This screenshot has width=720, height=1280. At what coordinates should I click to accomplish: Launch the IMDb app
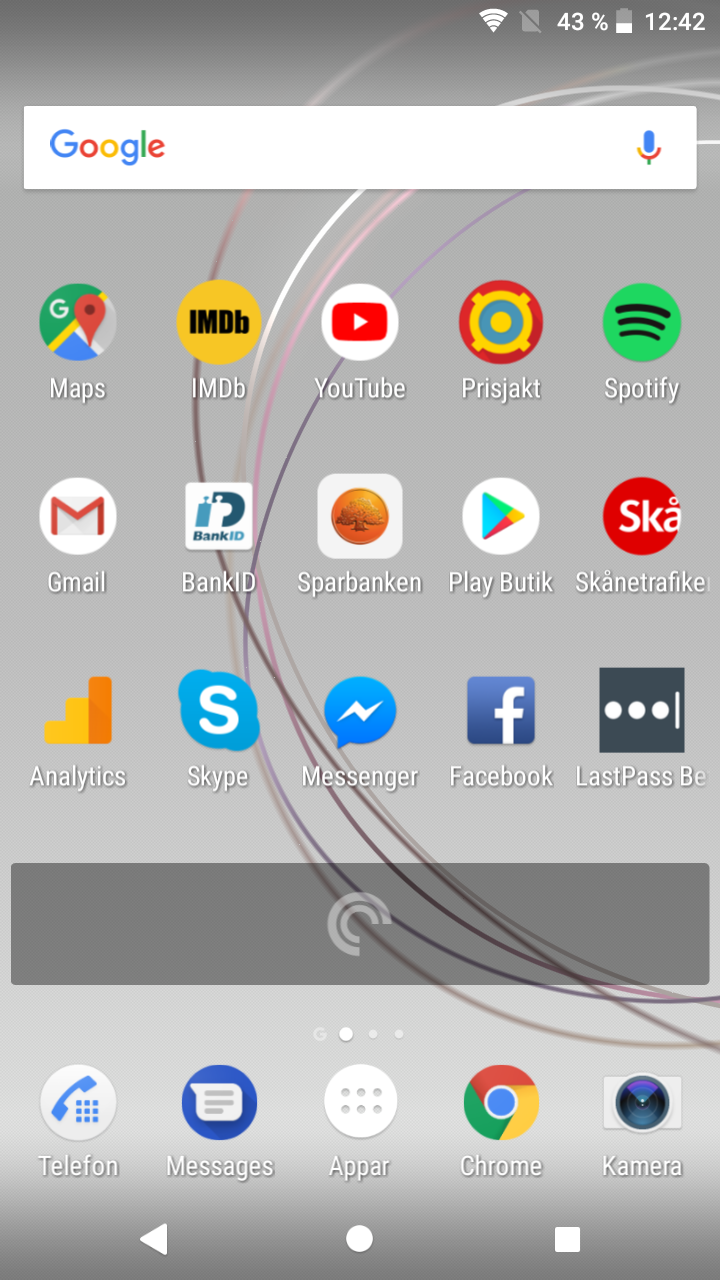(x=218, y=323)
